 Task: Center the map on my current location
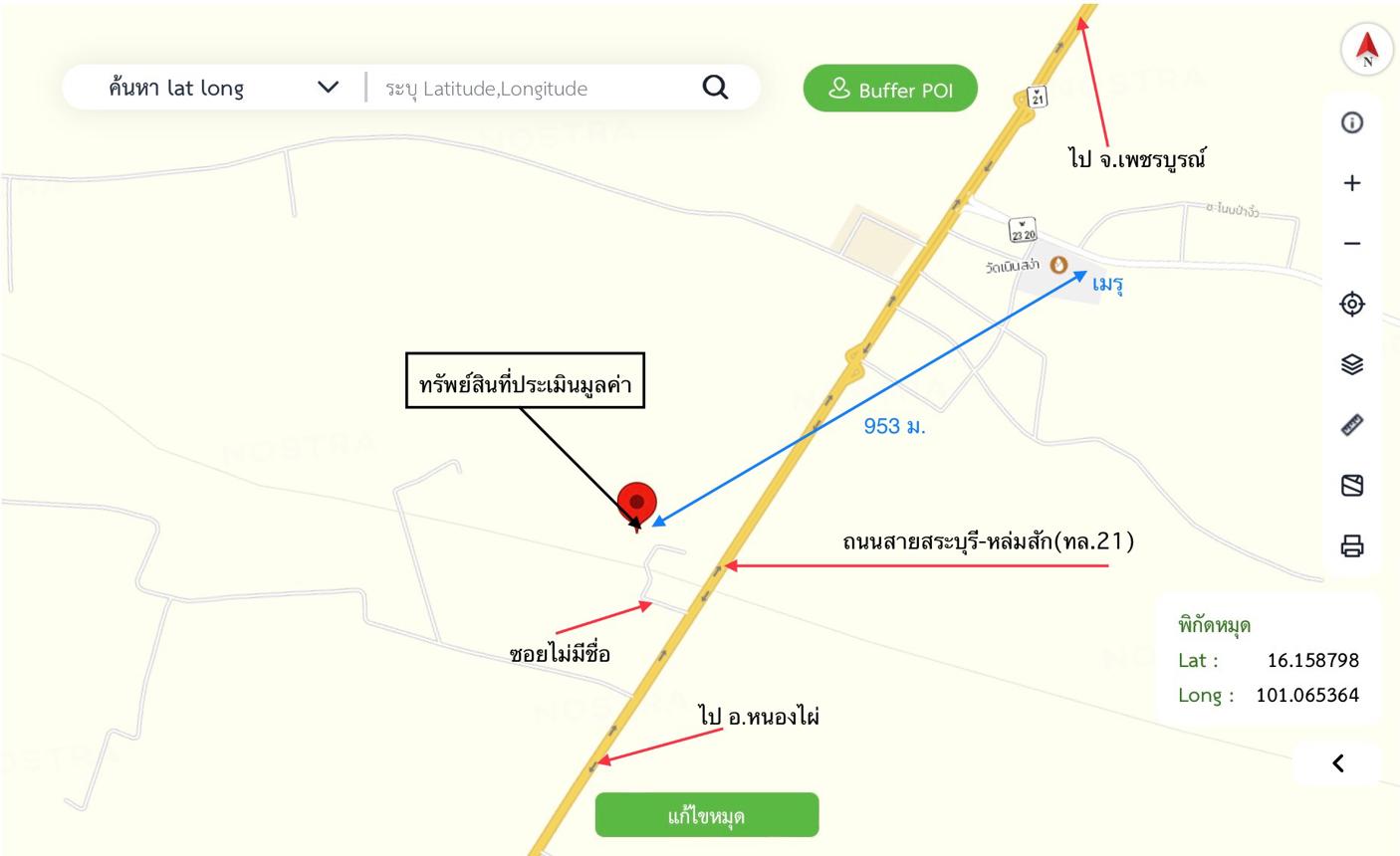(1351, 304)
